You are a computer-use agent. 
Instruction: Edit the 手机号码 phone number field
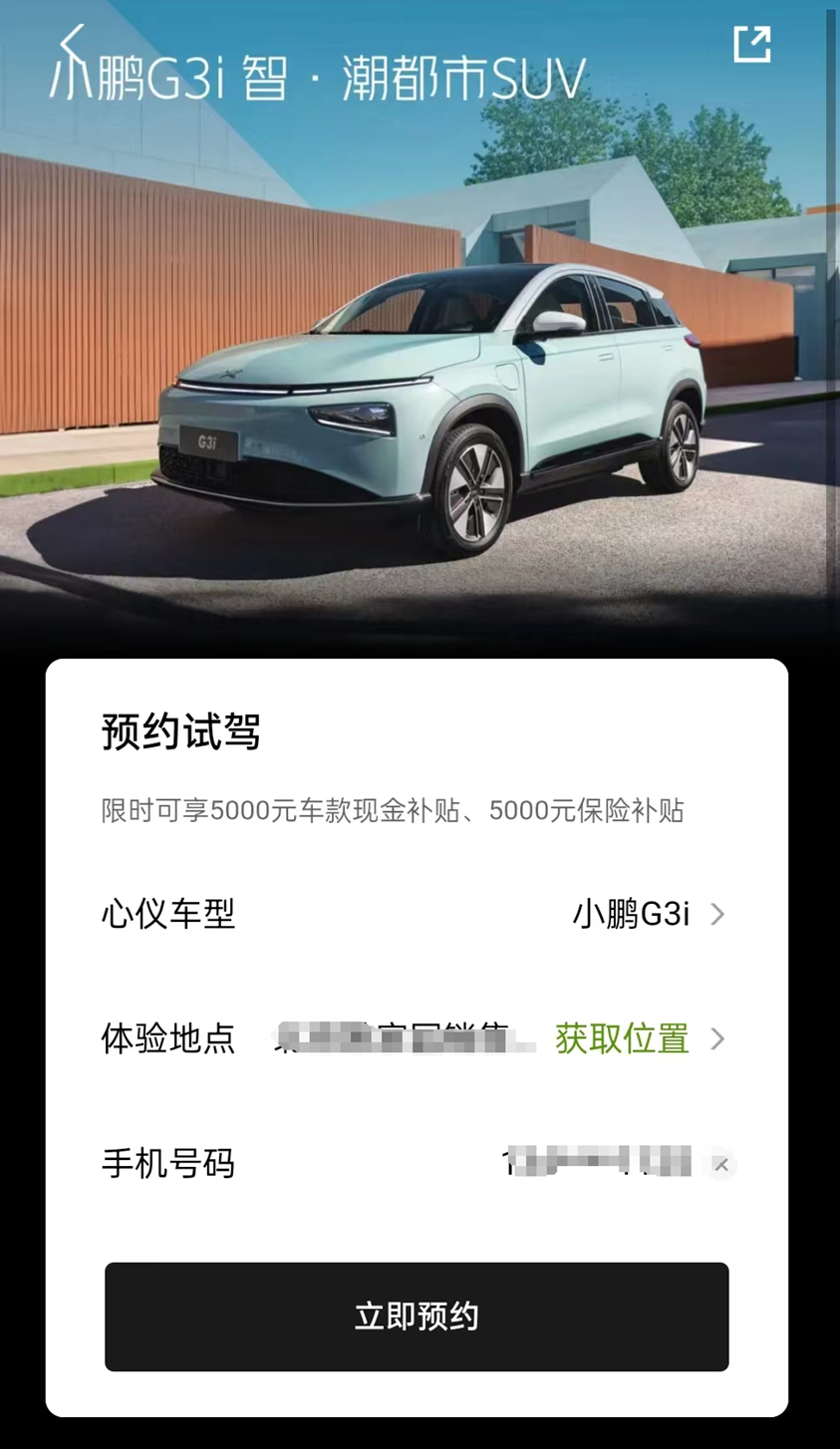598,1163
